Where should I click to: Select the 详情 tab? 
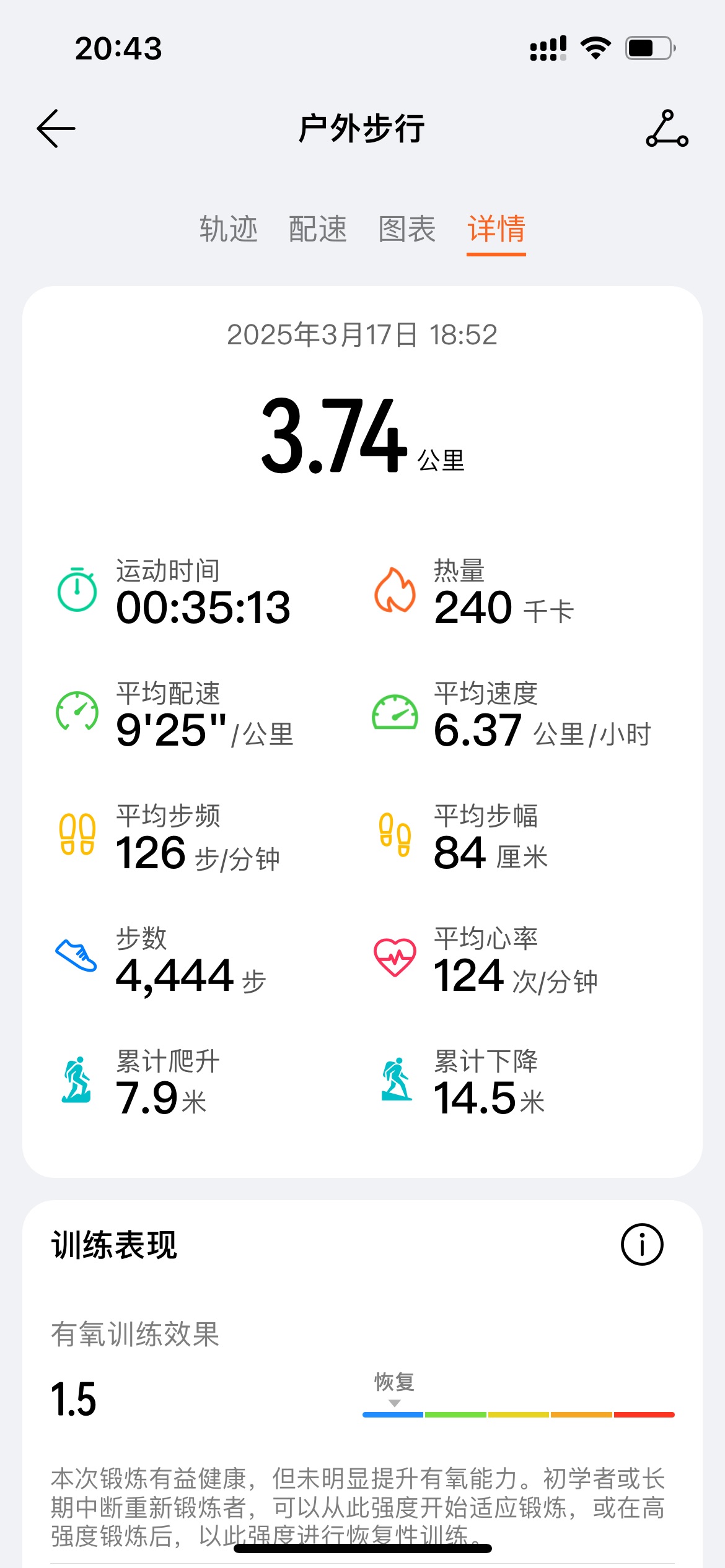click(x=496, y=229)
